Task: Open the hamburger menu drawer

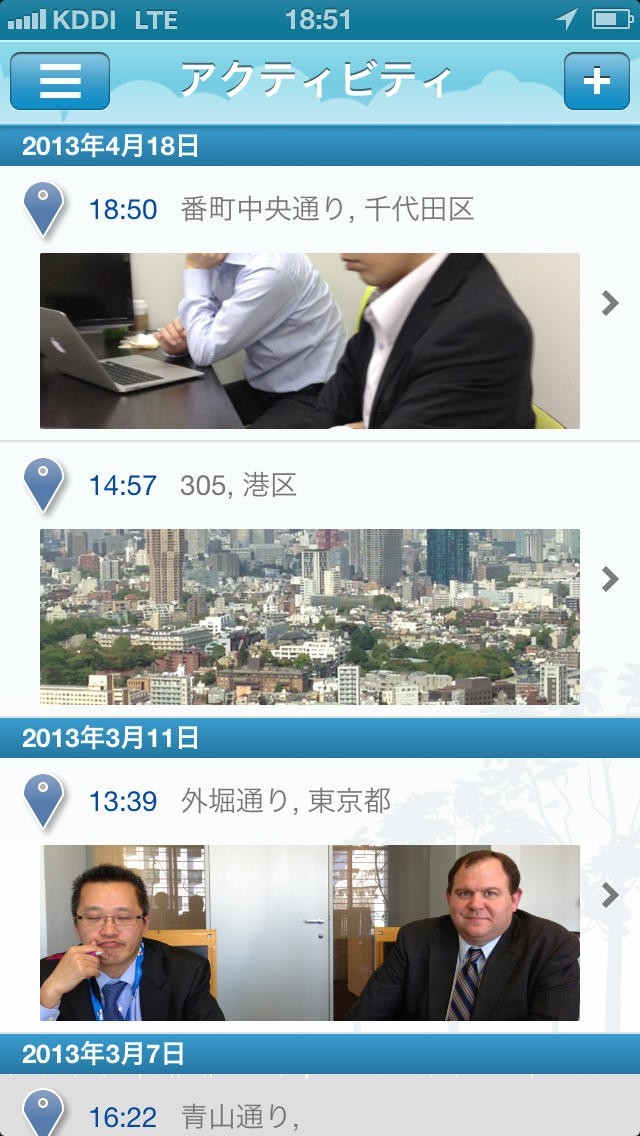Action: coord(60,80)
